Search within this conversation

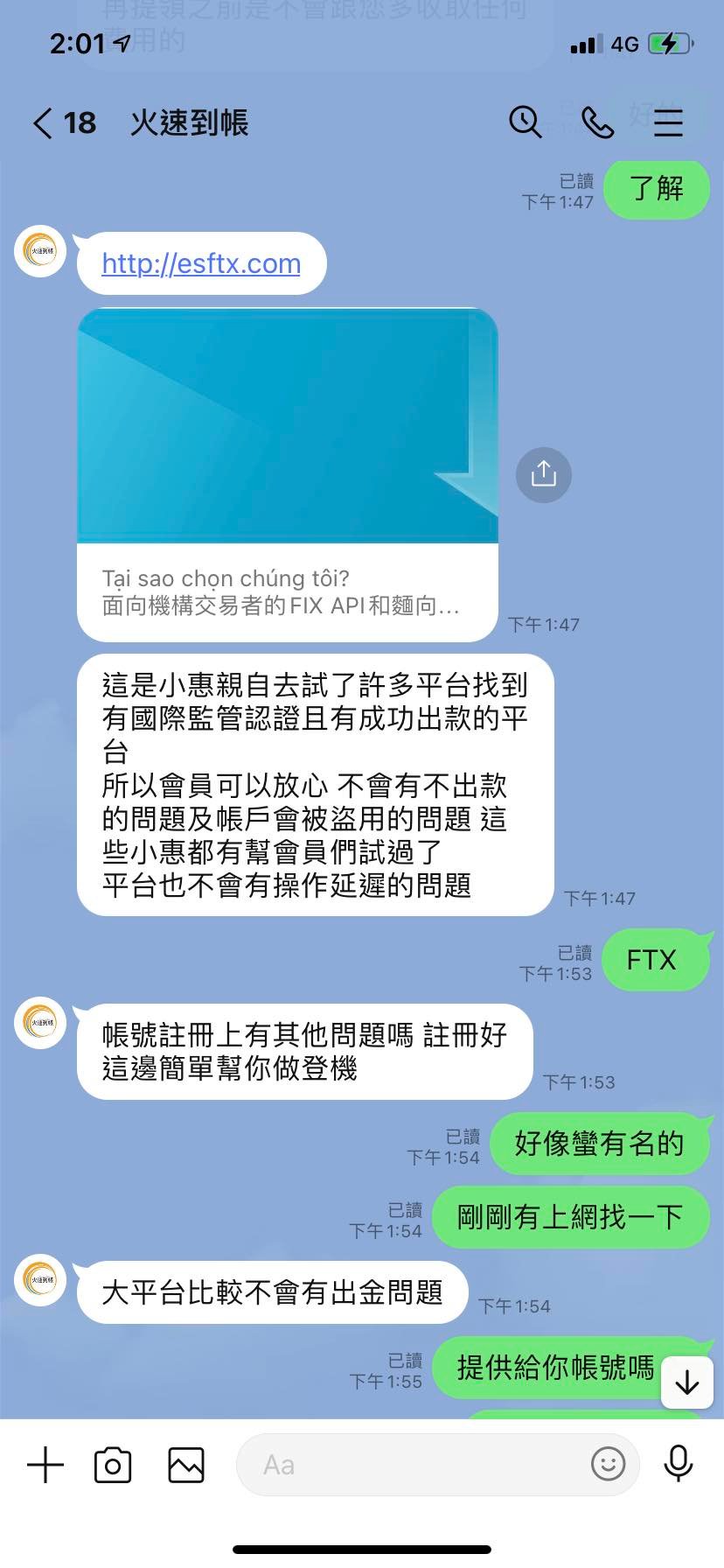(x=526, y=122)
